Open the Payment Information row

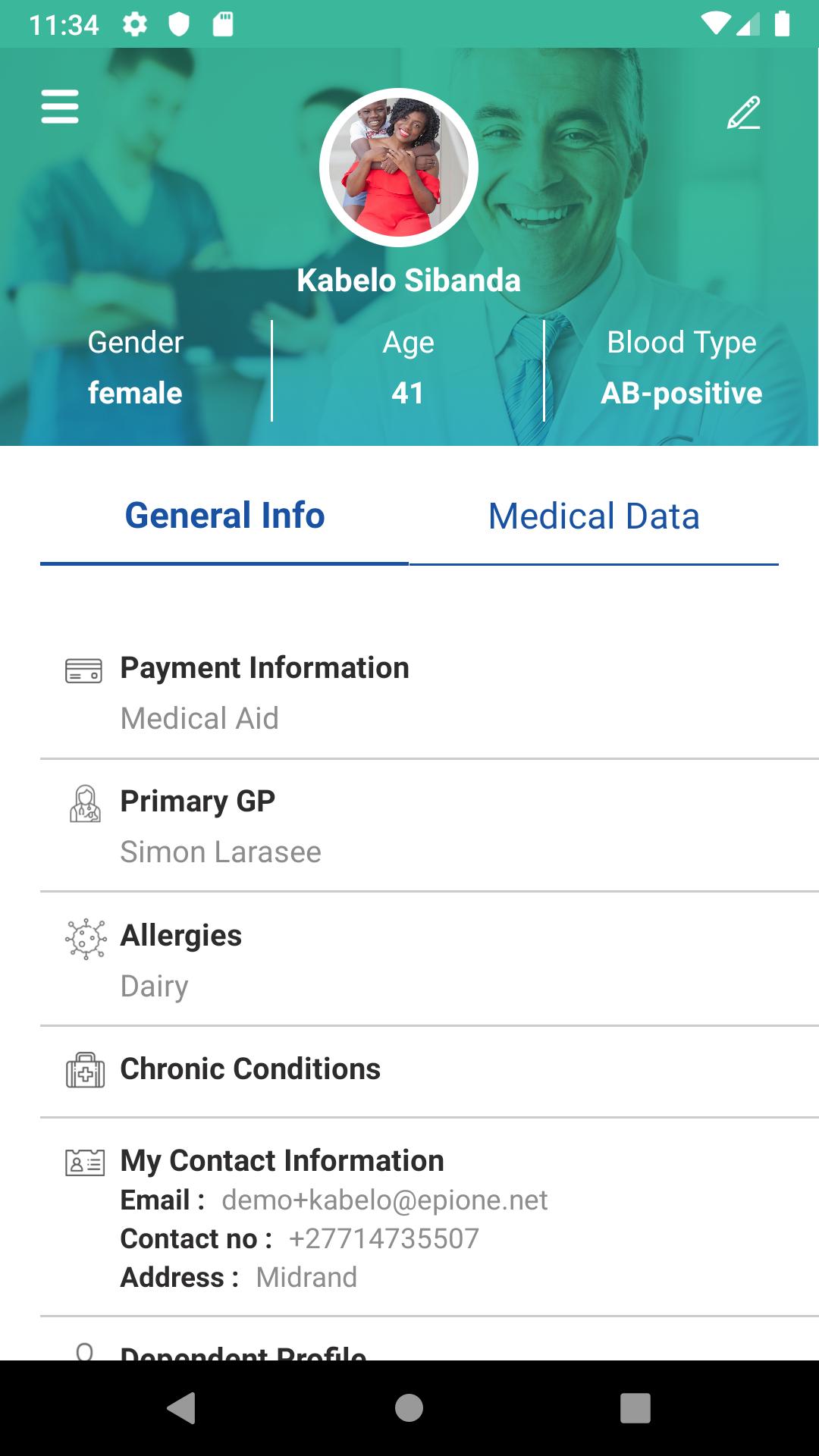click(x=429, y=692)
